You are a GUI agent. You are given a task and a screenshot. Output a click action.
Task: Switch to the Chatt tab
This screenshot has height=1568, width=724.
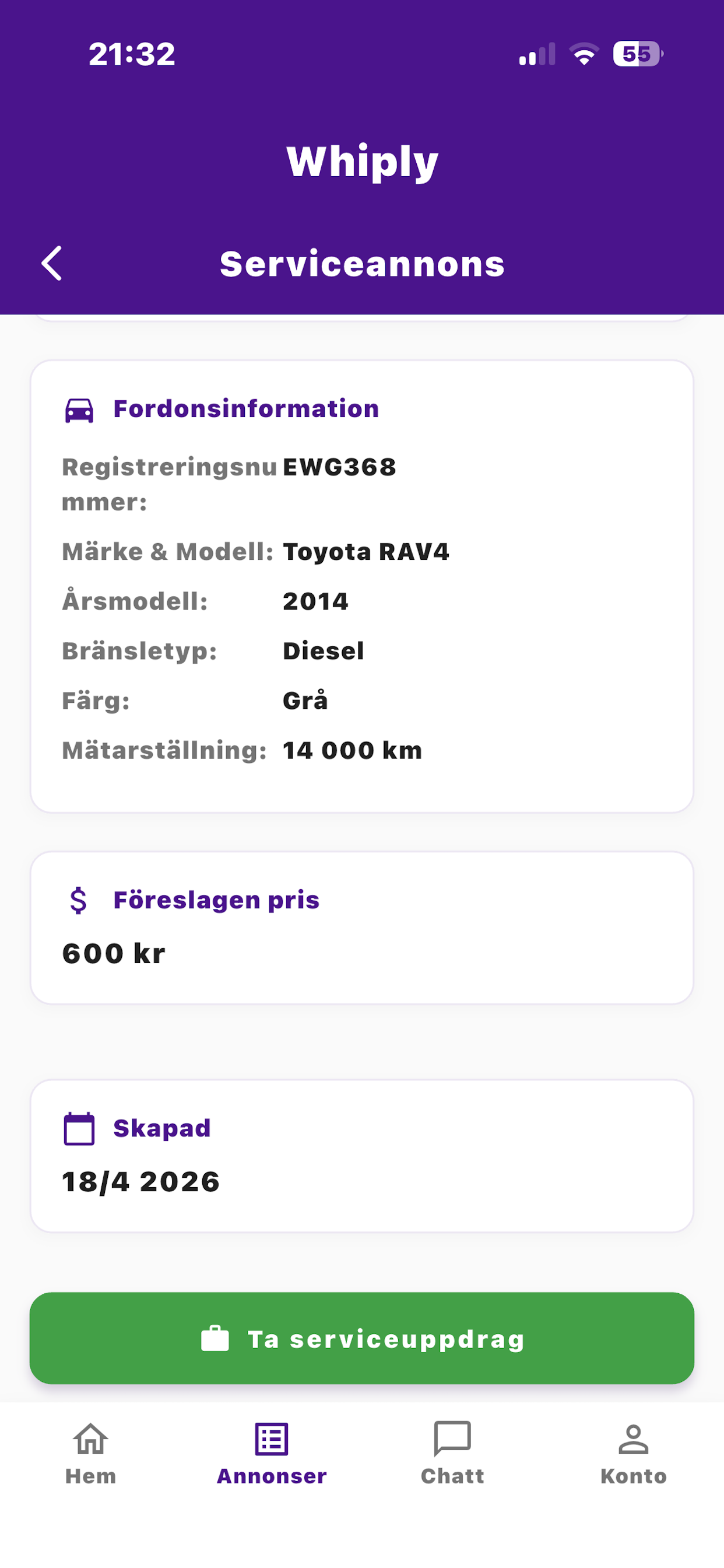click(452, 1454)
